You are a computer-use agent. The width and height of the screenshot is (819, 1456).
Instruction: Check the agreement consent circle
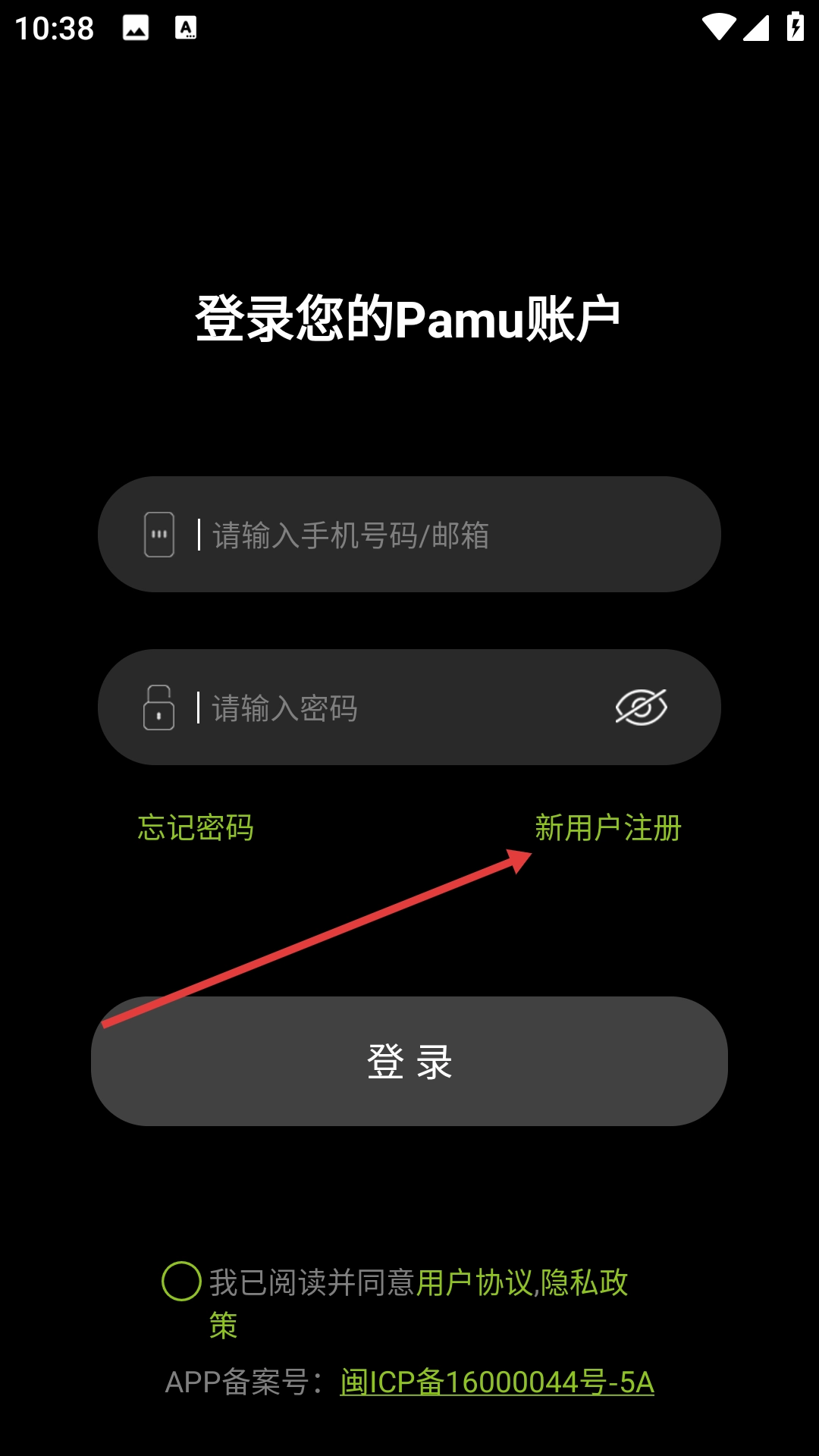click(181, 1282)
